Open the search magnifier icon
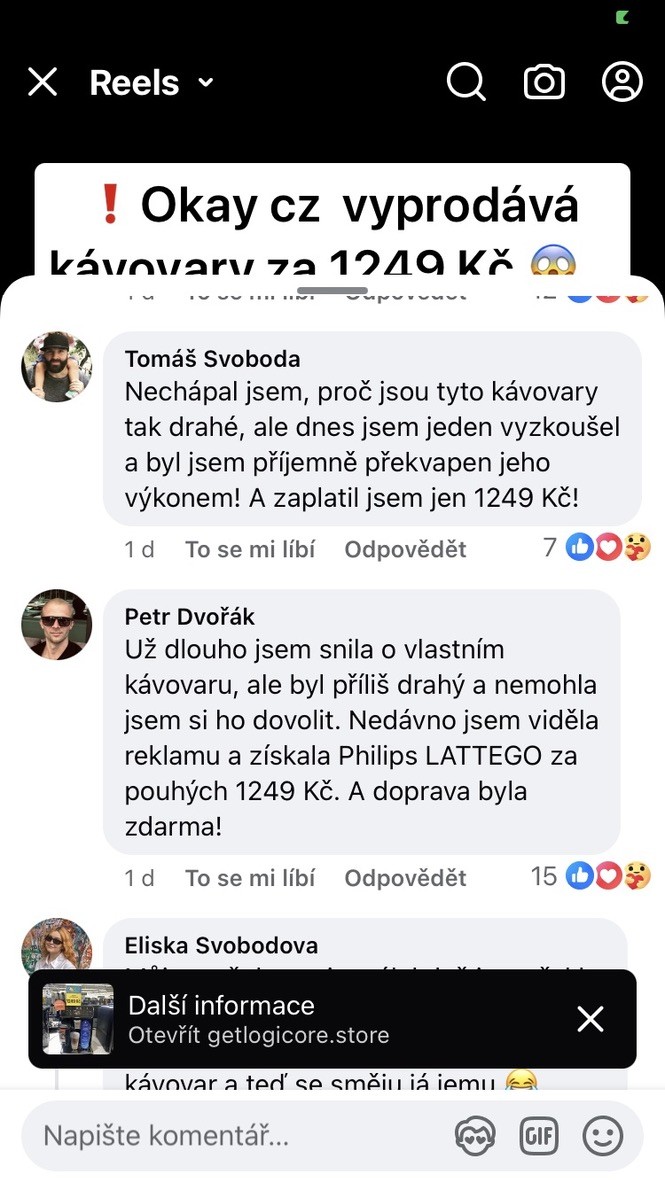This screenshot has width=665, height=1182. (x=466, y=81)
